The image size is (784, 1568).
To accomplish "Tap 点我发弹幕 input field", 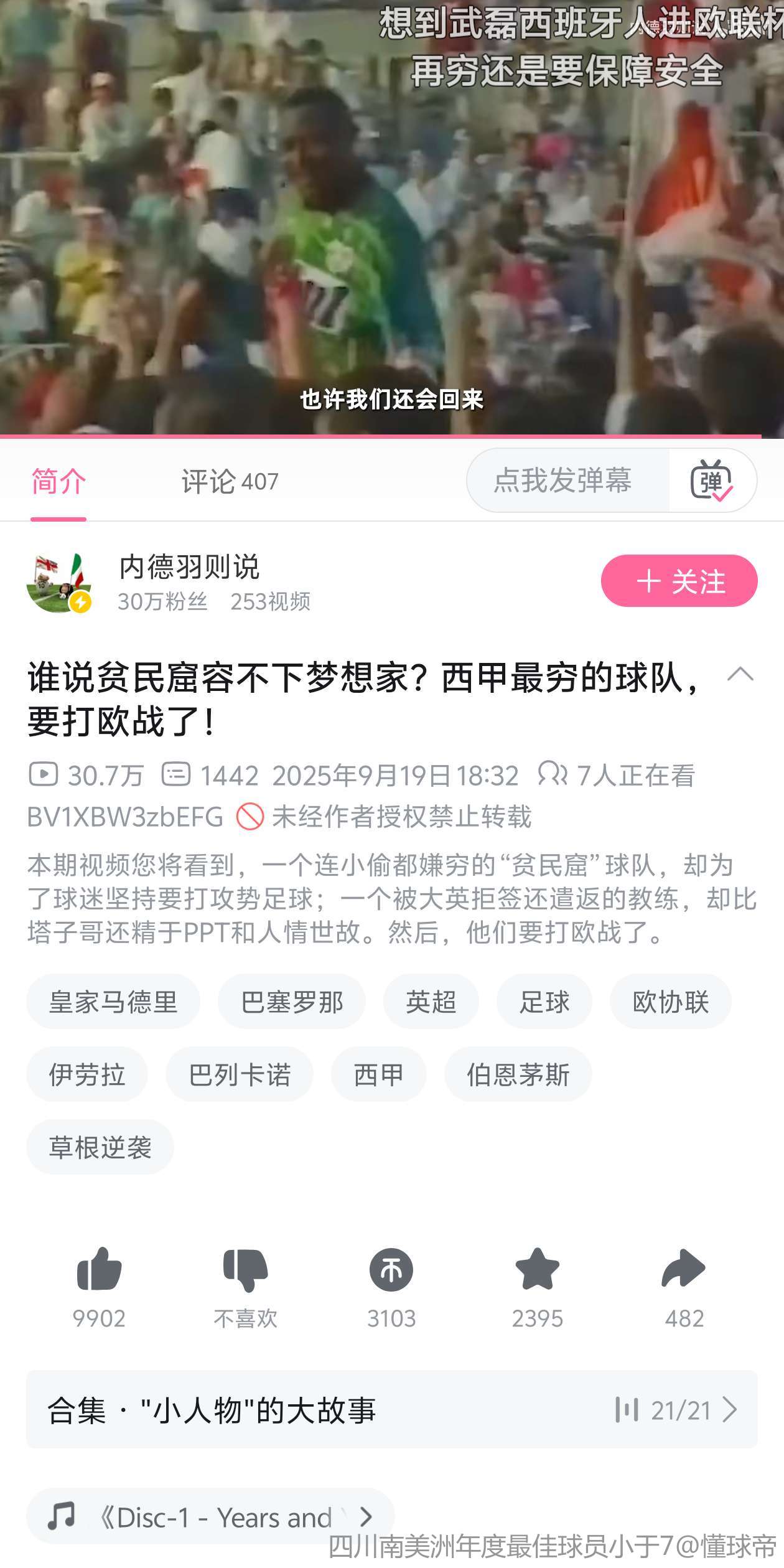I will (x=562, y=481).
